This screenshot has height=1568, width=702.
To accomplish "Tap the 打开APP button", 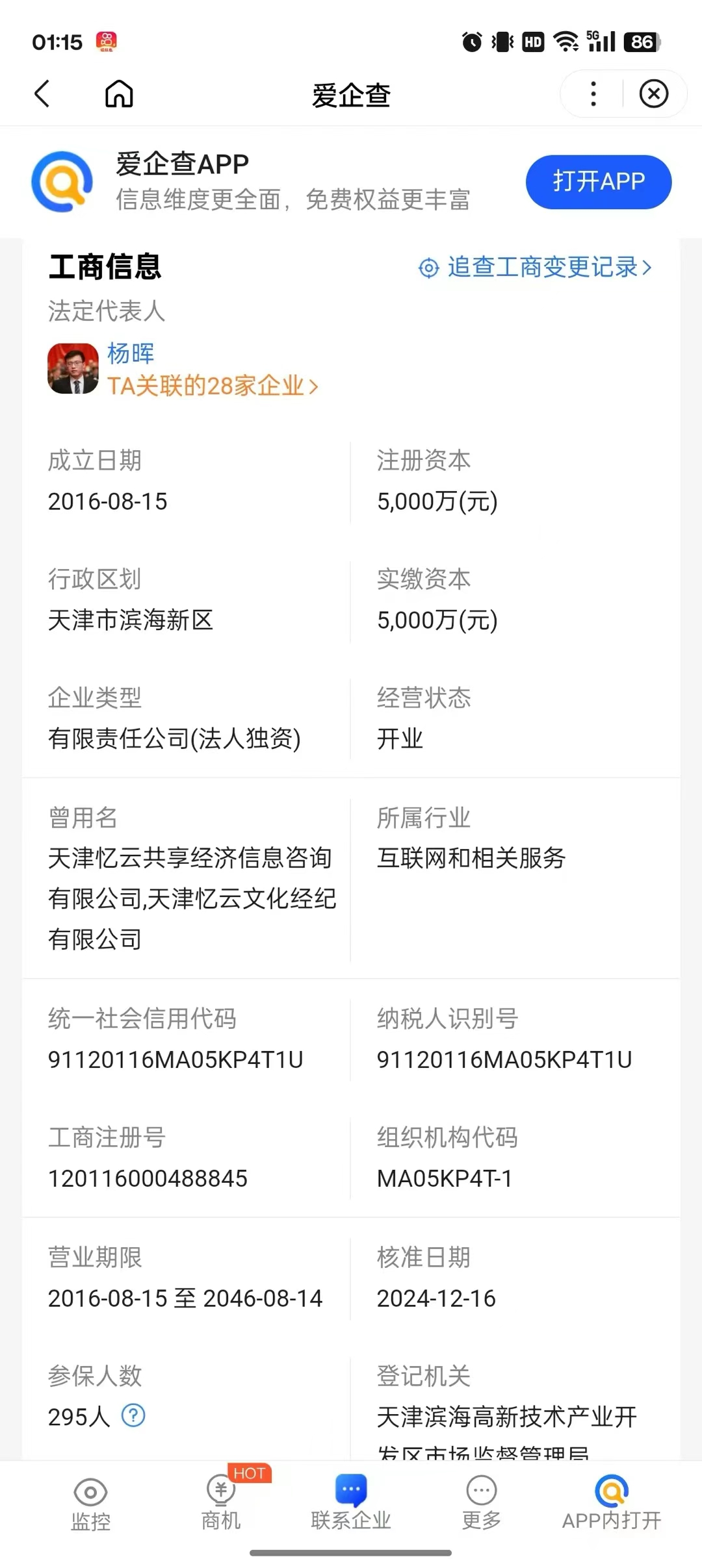I will coord(599,182).
